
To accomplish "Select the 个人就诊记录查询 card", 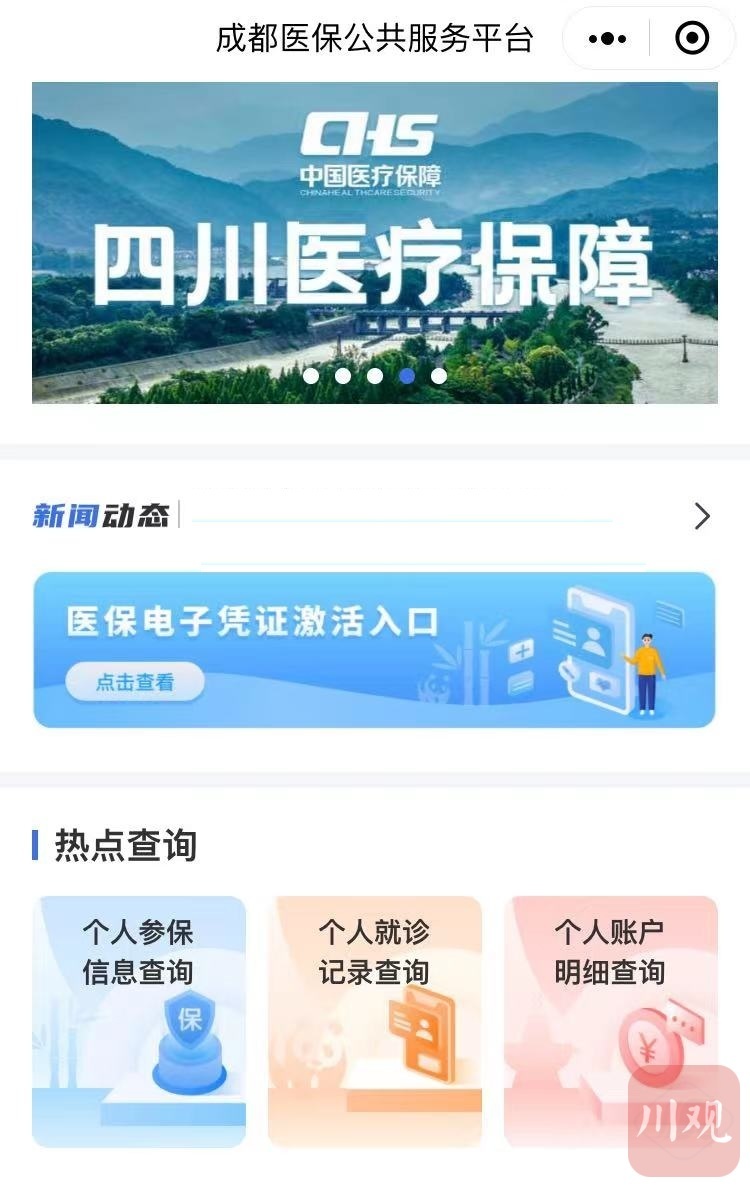I will pyautogui.click(x=375, y=1020).
